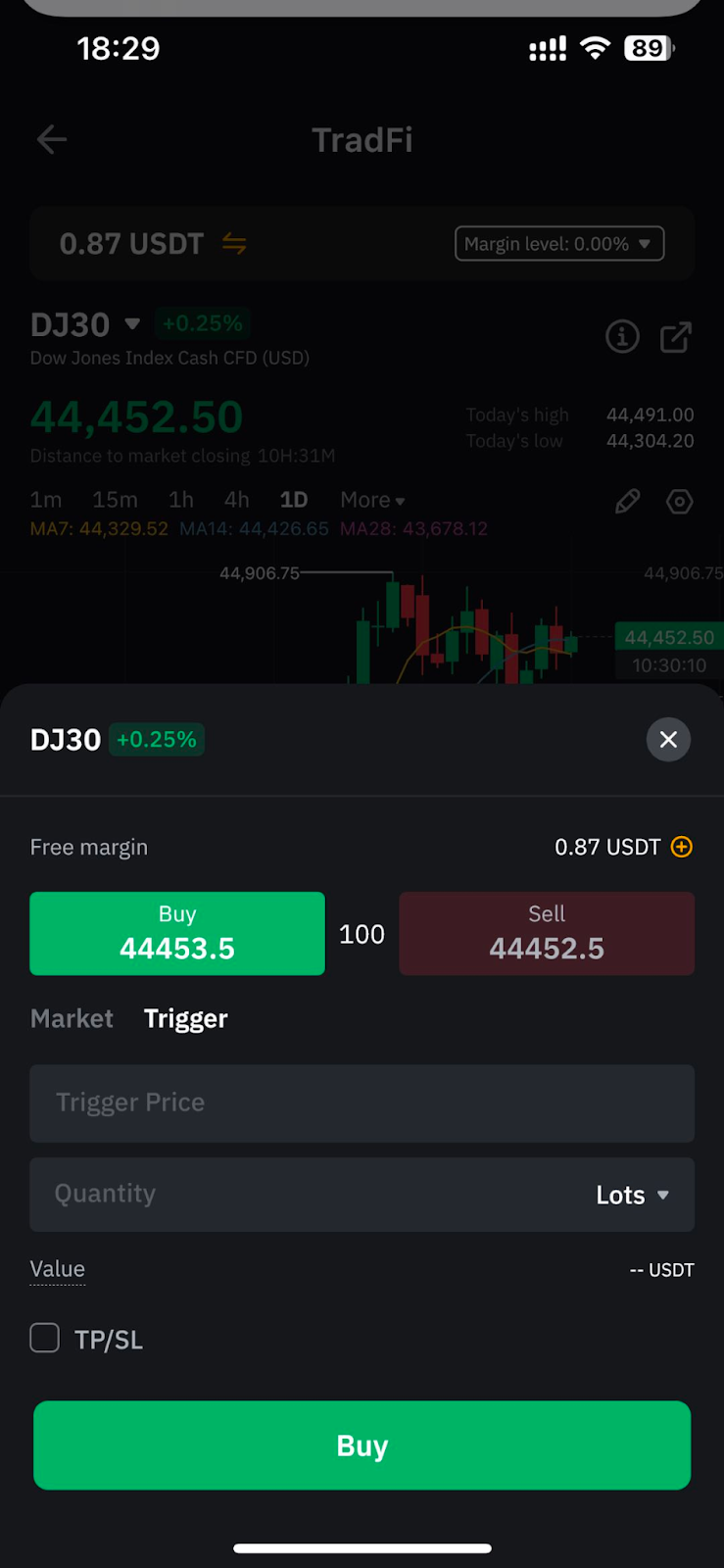The width and height of the screenshot is (724, 1568).
Task: Open the Lots unit dropdown
Action: 633,1195
